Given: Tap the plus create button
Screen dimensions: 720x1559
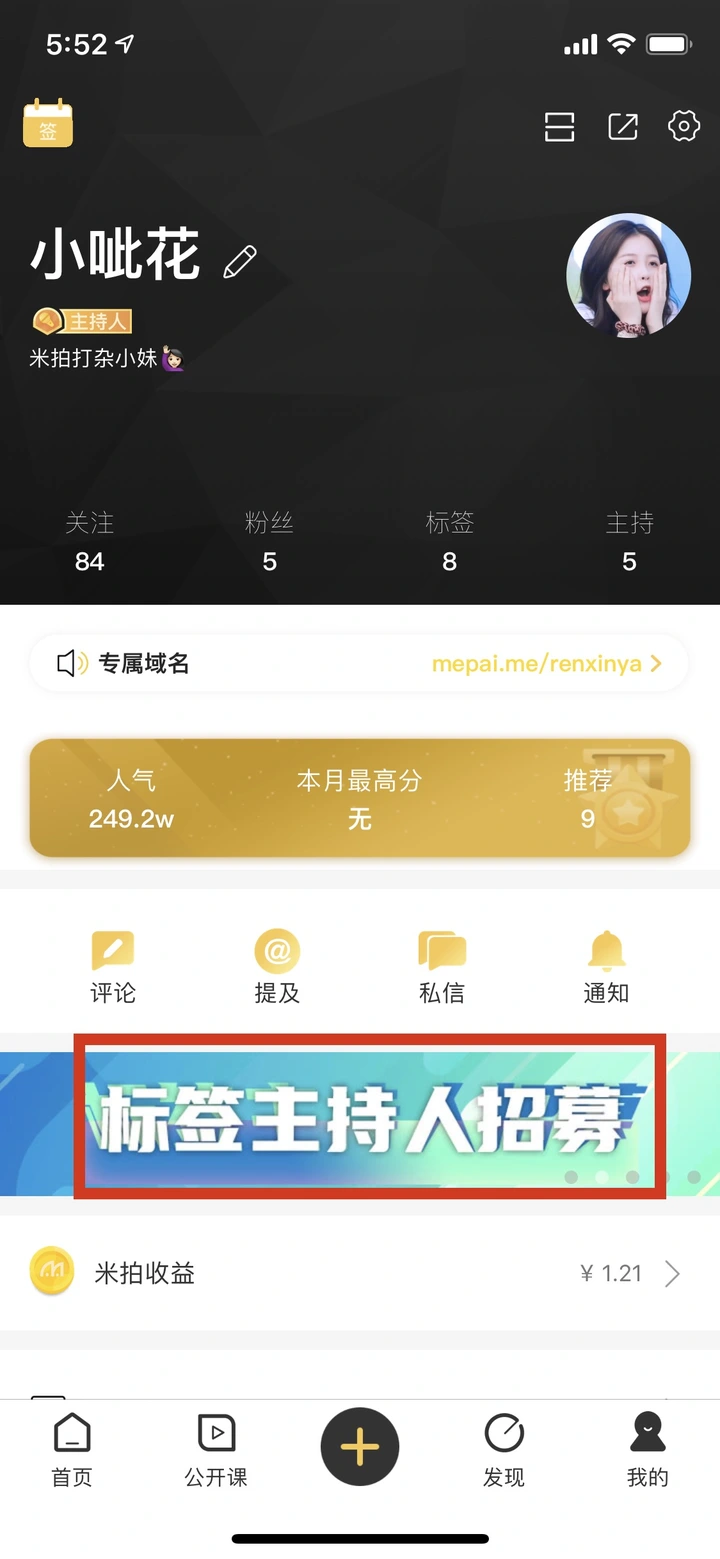Looking at the screenshot, I should (360, 1447).
